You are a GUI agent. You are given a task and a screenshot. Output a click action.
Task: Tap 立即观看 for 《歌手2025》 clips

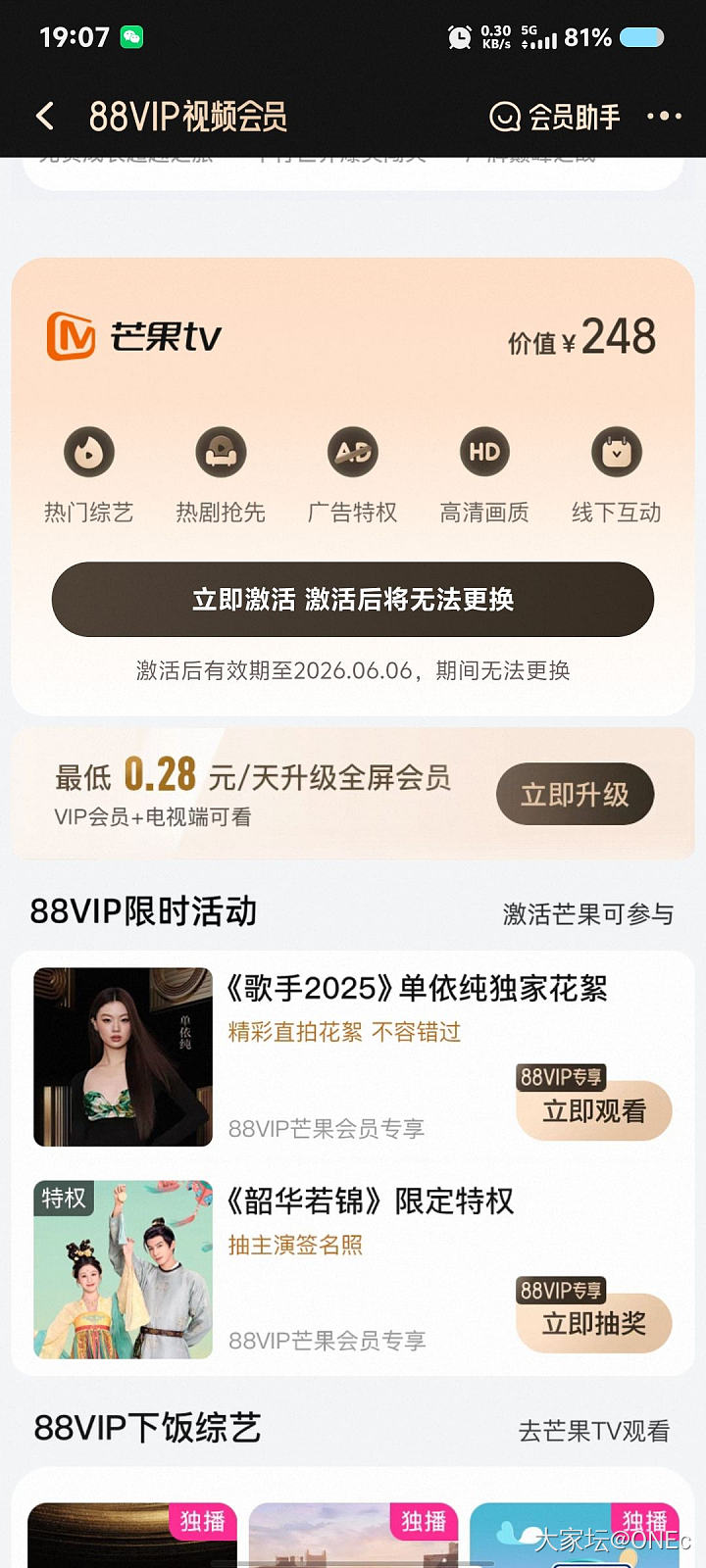[x=594, y=1111]
